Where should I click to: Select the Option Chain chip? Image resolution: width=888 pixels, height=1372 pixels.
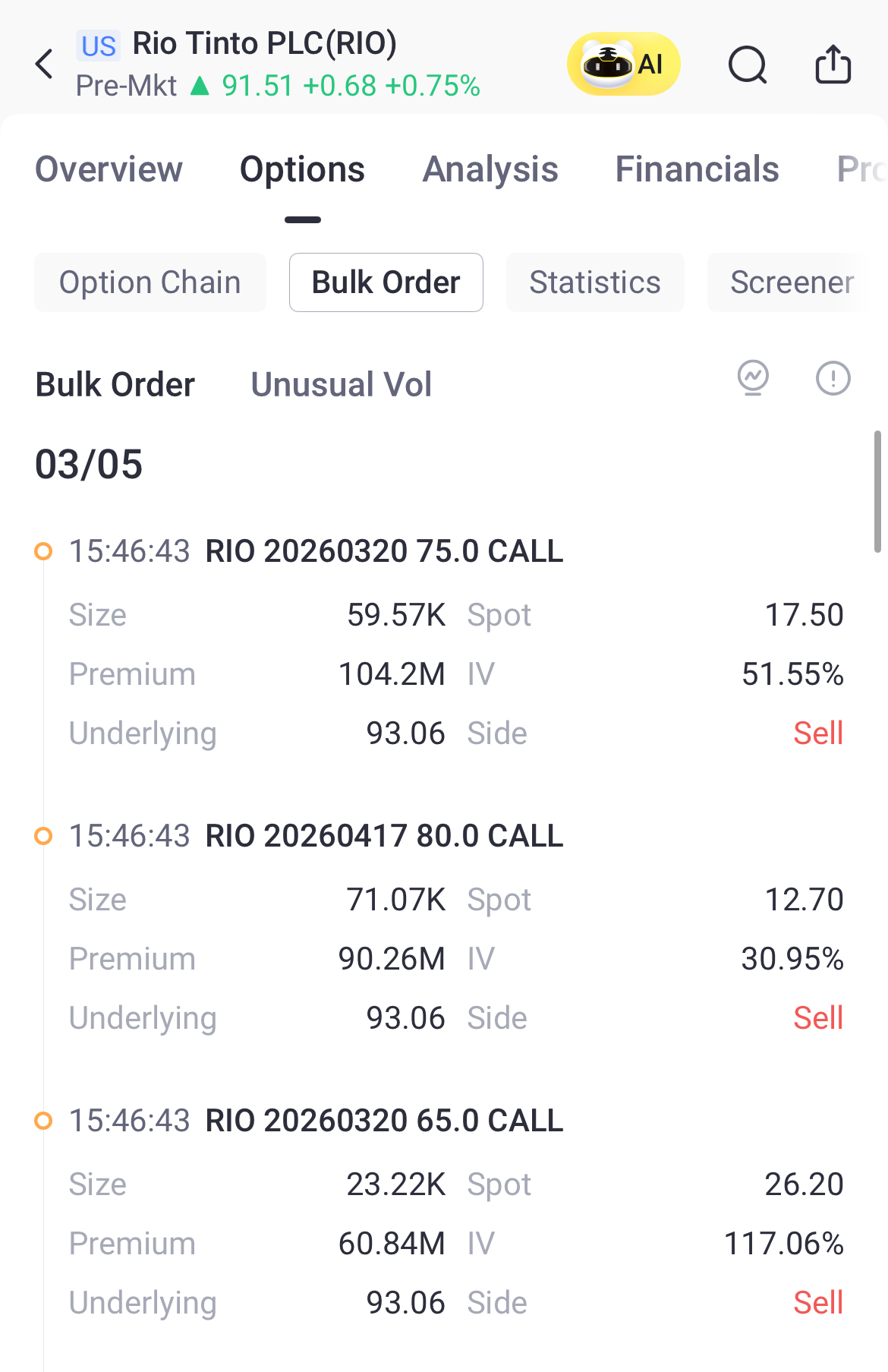(x=150, y=282)
